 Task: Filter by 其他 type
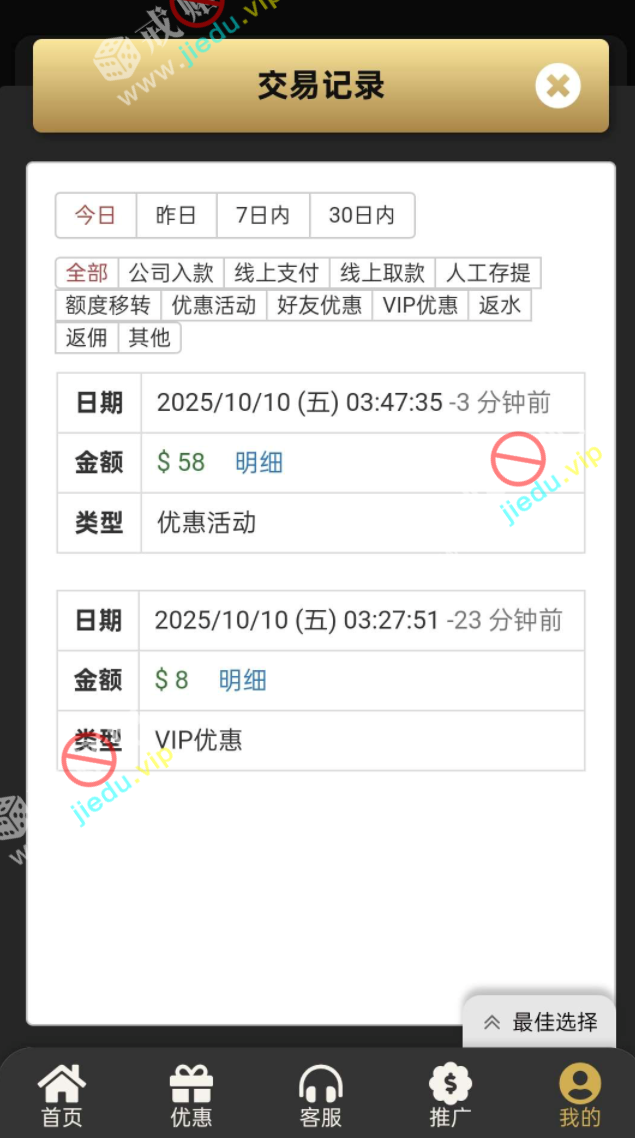(x=150, y=337)
